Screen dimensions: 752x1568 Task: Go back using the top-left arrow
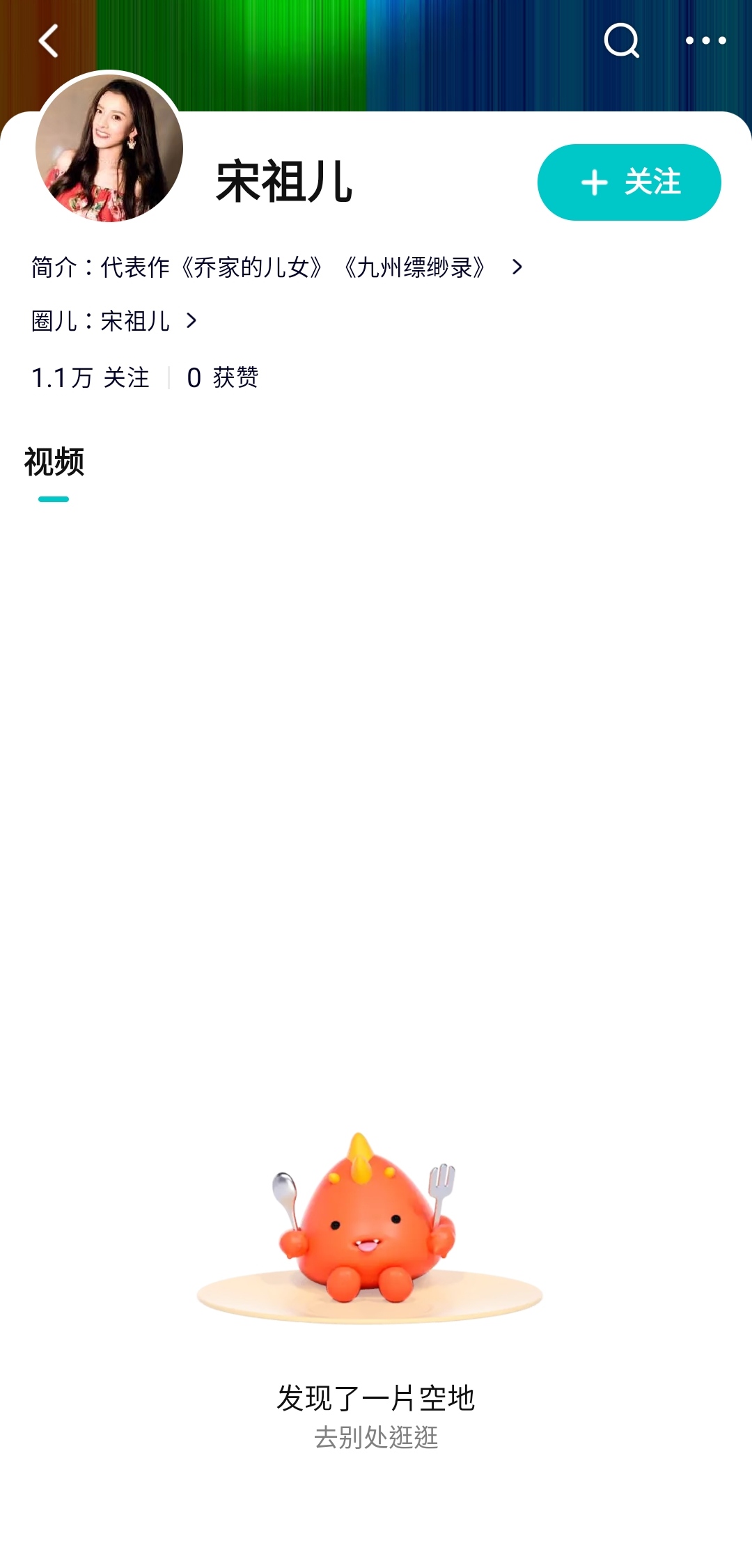pyautogui.click(x=48, y=40)
